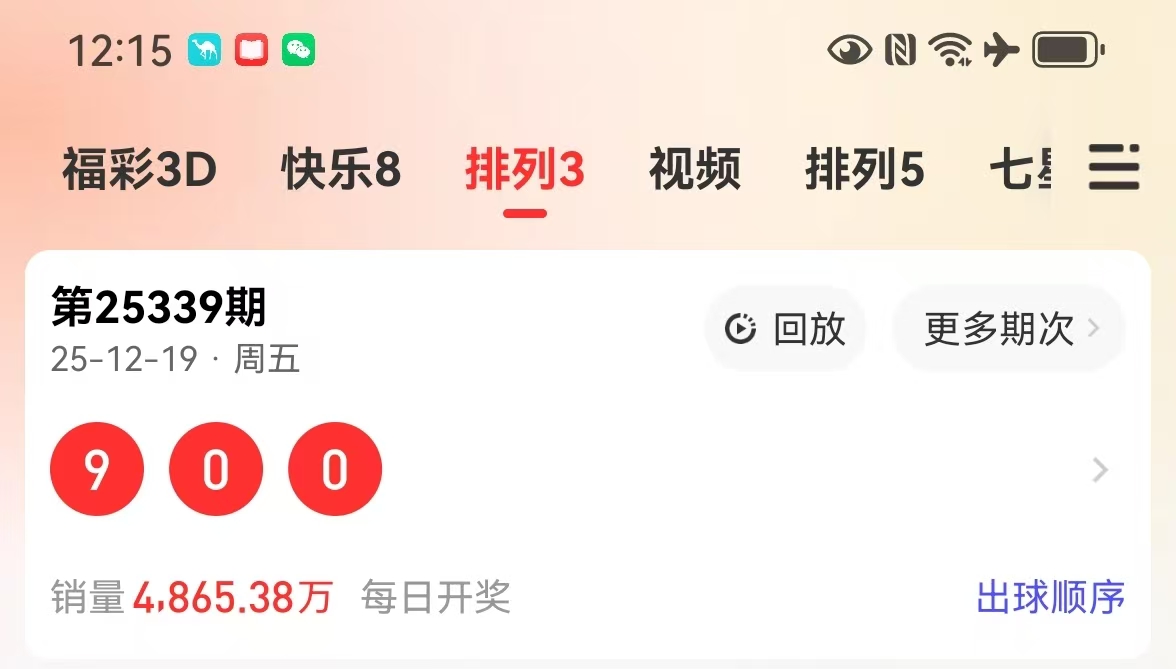Tap the 出球顺序 link

click(1050, 598)
